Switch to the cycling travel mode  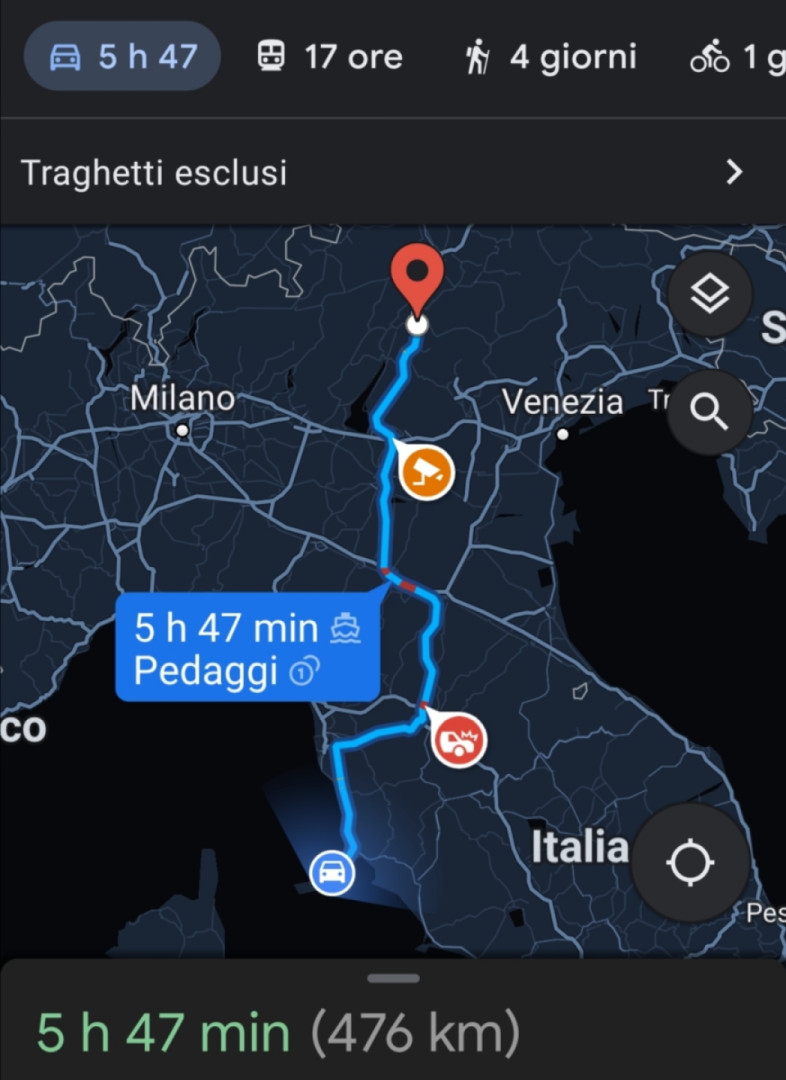(x=736, y=57)
